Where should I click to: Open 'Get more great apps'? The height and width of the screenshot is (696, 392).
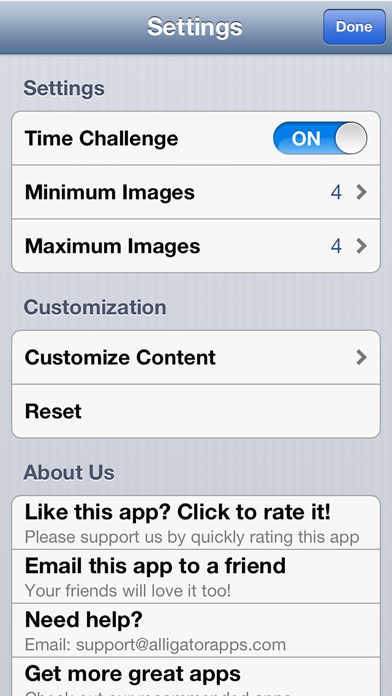(x=196, y=676)
